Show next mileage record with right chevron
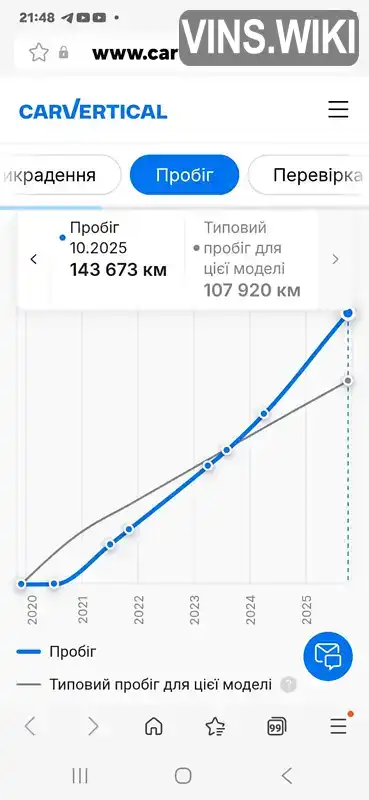Image resolution: width=369 pixels, height=800 pixels. click(x=335, y=259)
